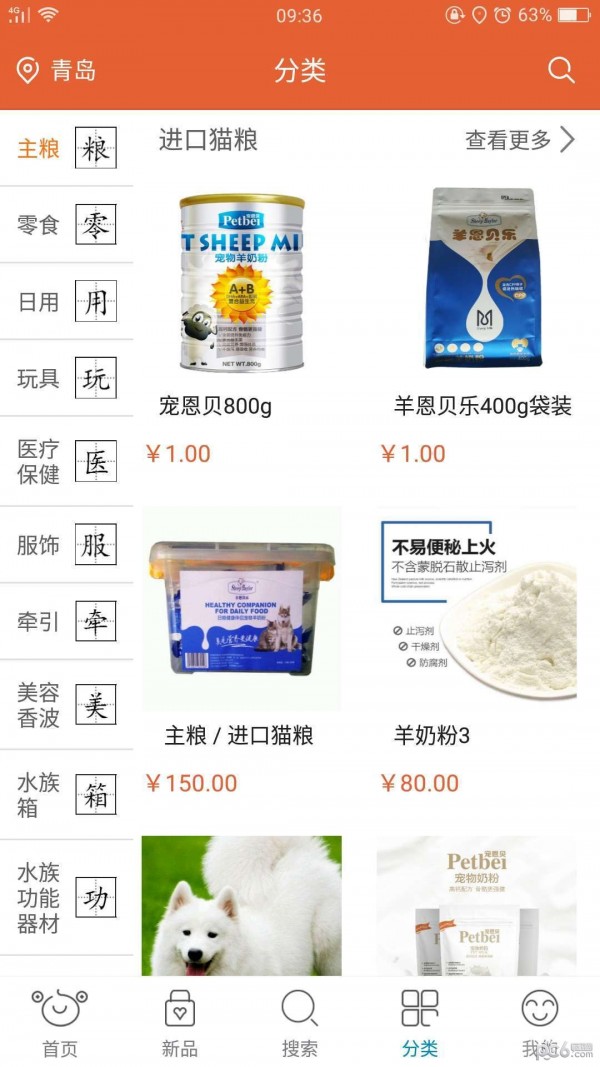Go to the 首页 tab

(59, 1022)
